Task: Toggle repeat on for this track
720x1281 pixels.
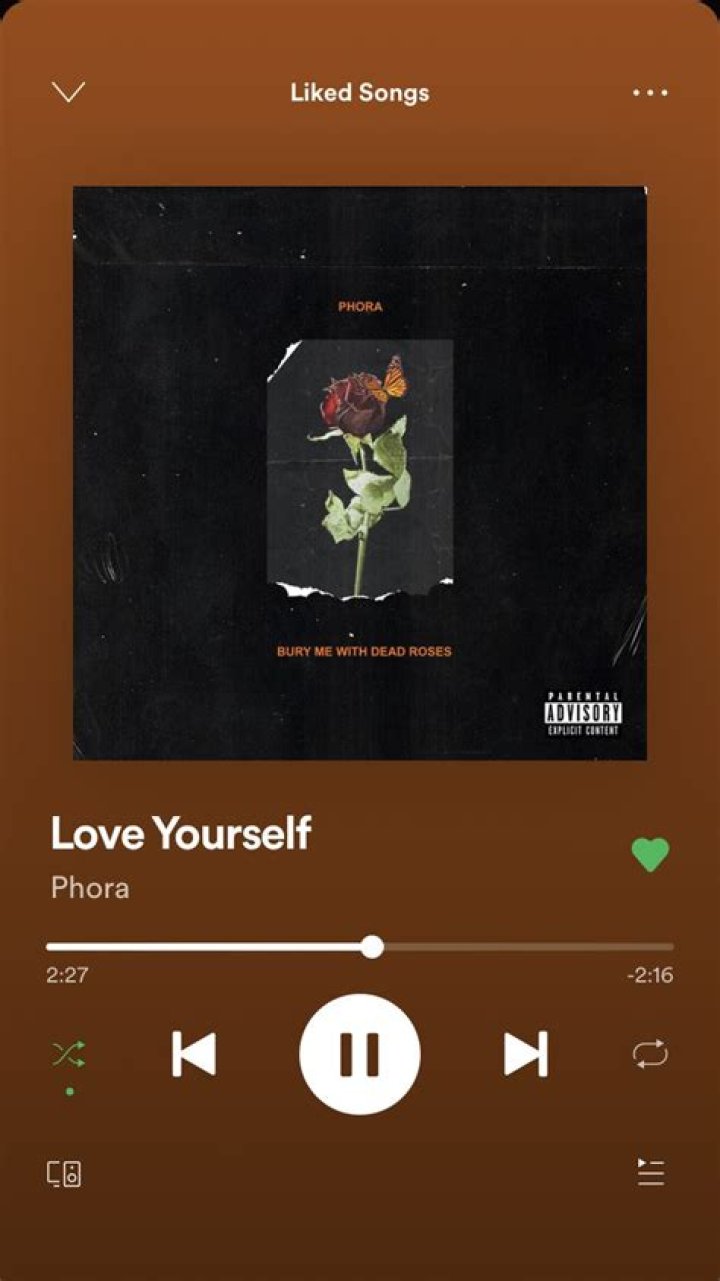Action: click(651, 1052)
